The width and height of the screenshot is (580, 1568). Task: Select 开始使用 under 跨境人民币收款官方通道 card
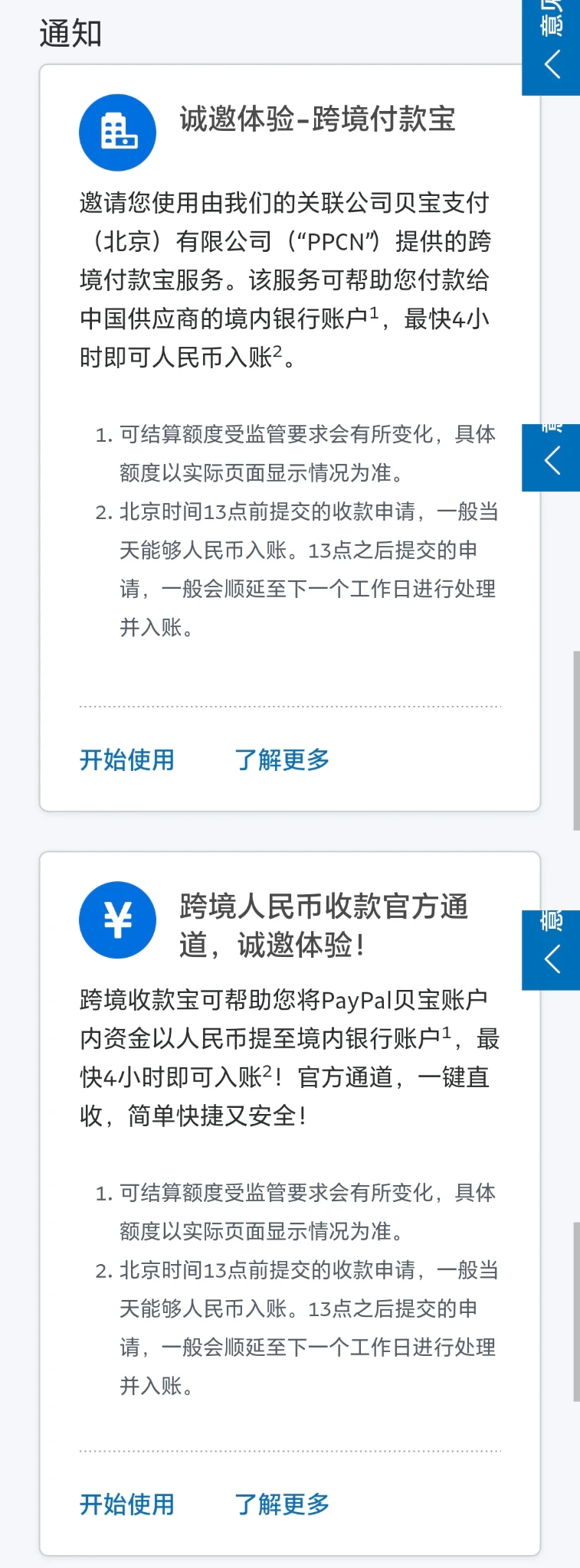point(127,1504)
